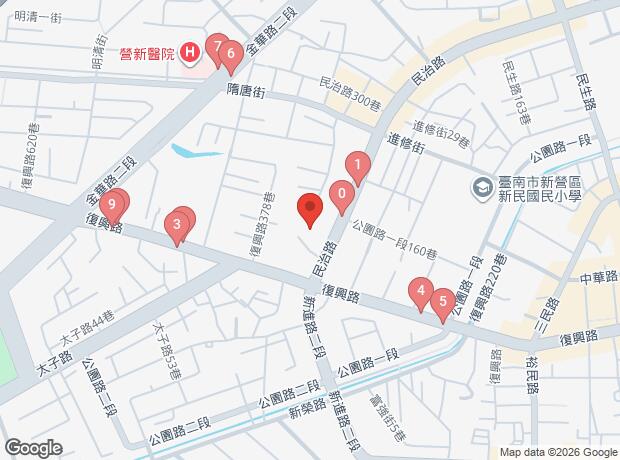Open the 新民國民小學 school place icon
The image size is (620, 460).
click(x=483, y=189)
